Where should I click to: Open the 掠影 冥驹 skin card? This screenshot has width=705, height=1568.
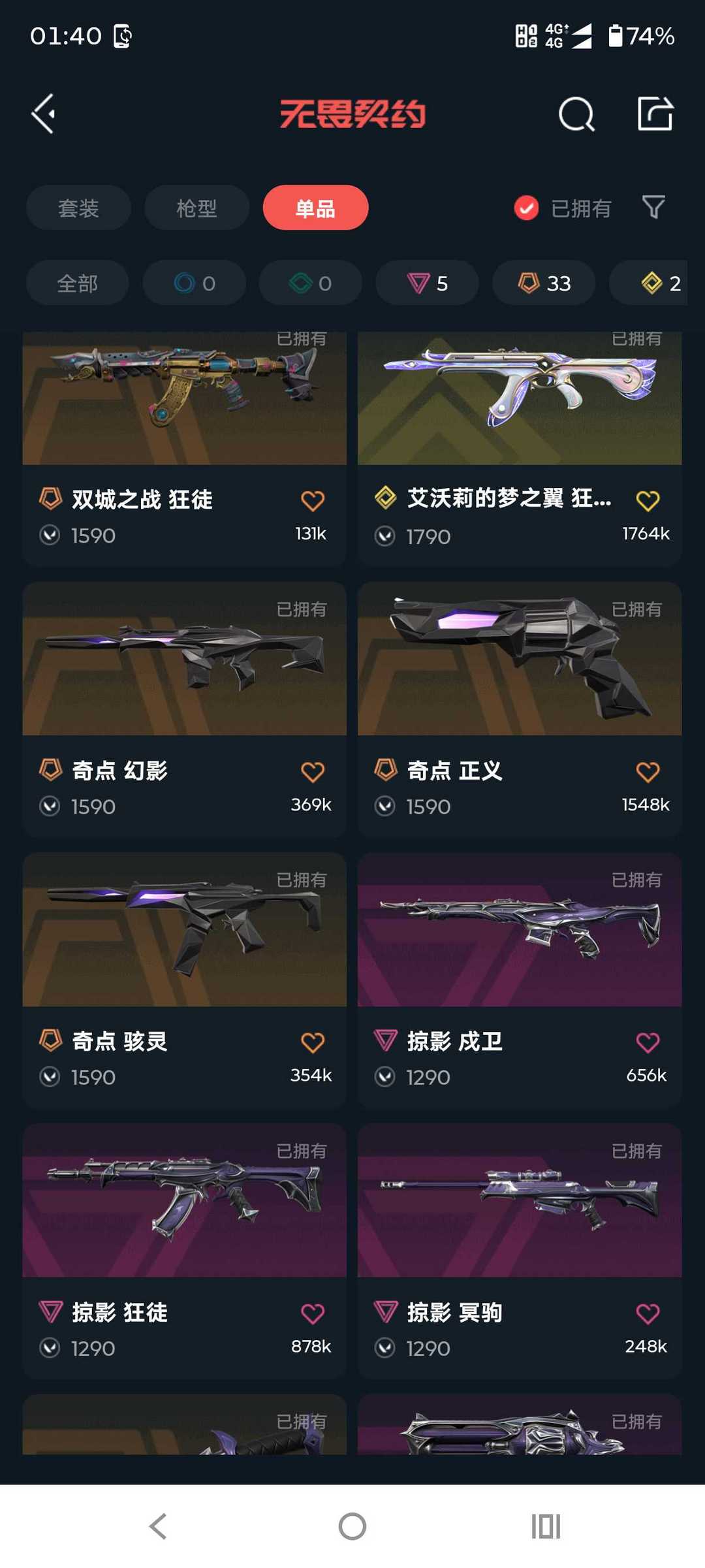[x=520, y=1251]
